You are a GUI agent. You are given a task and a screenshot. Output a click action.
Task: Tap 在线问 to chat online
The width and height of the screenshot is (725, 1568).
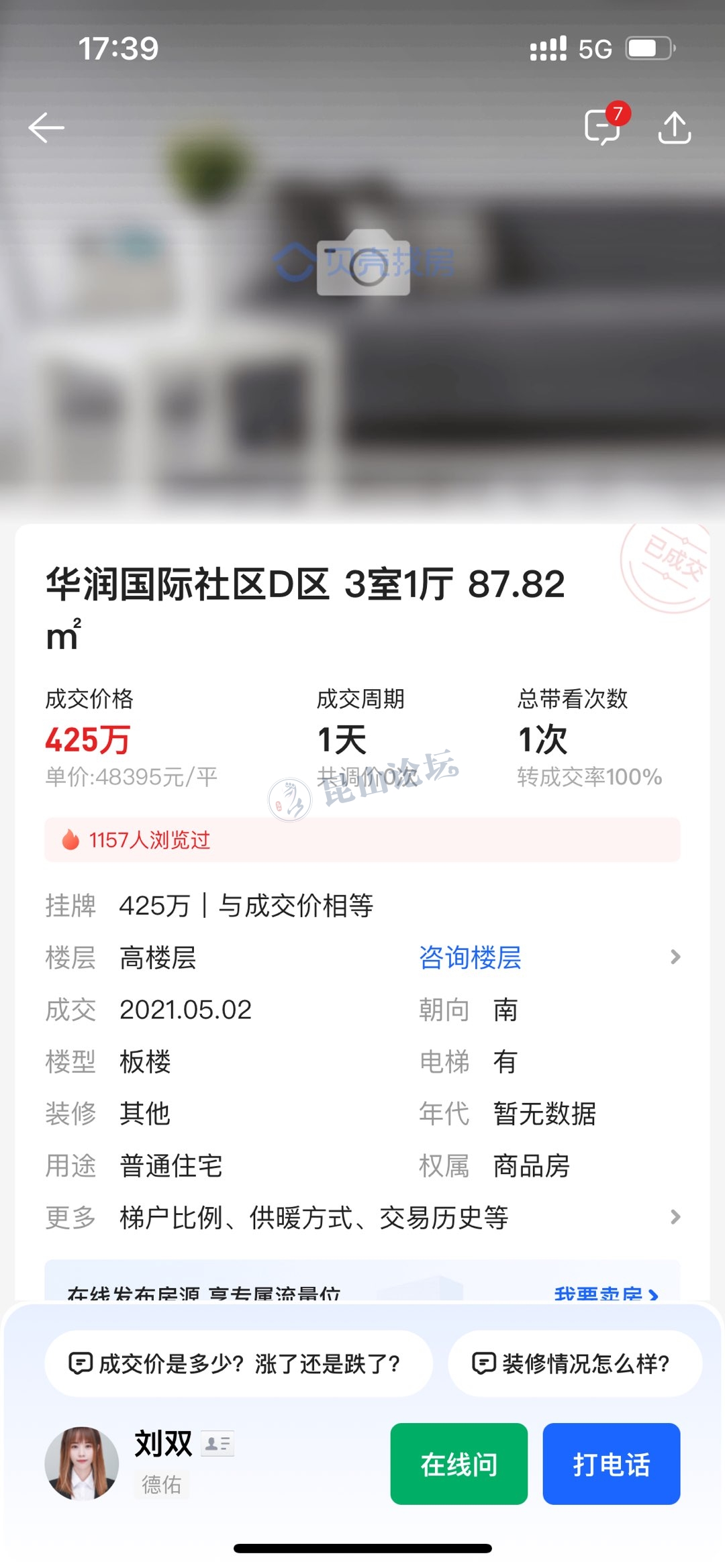tap(458, 1464)
